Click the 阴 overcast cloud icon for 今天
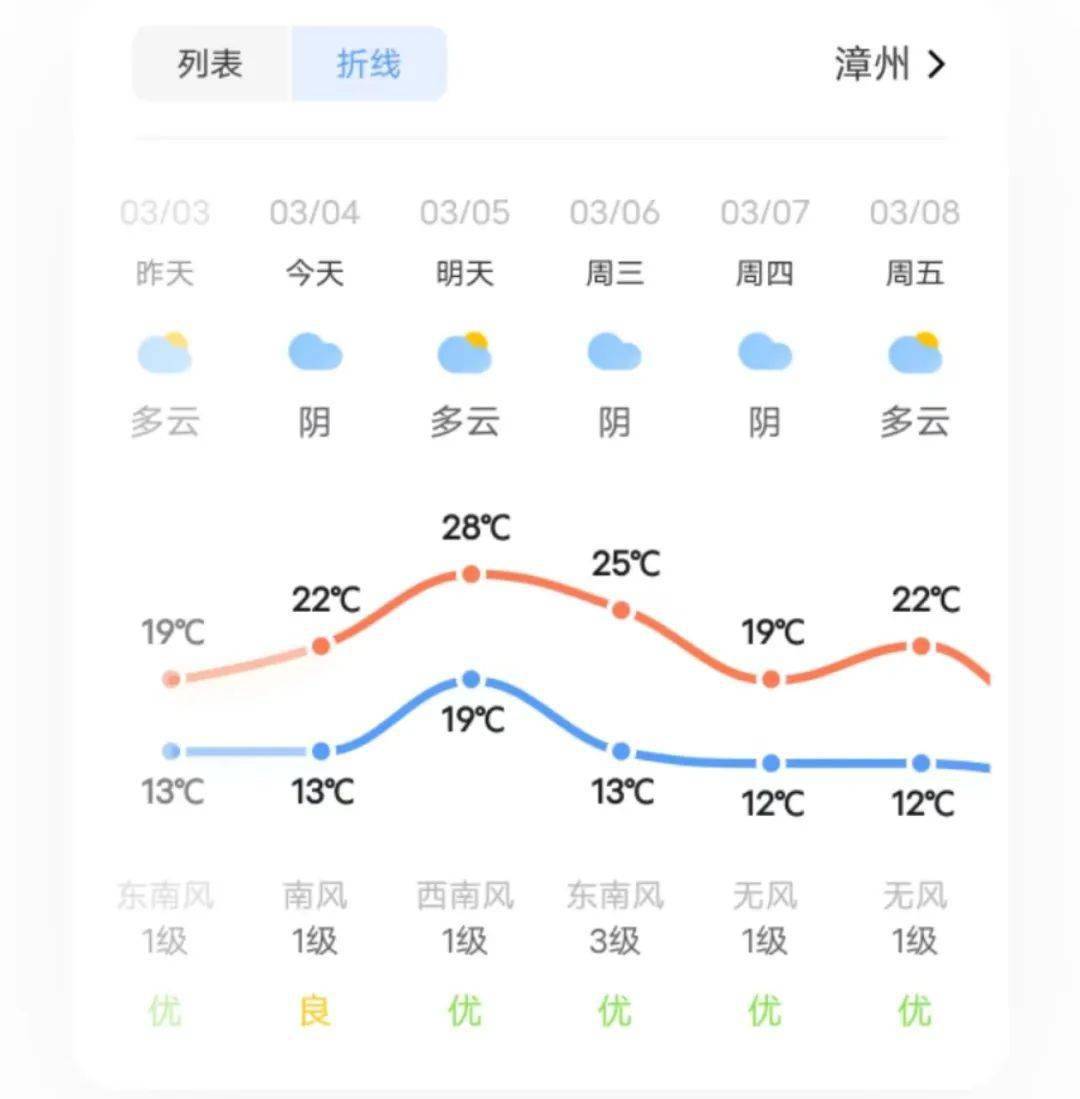Viewport: 1080px width, 1099px height. pos(316,353)
